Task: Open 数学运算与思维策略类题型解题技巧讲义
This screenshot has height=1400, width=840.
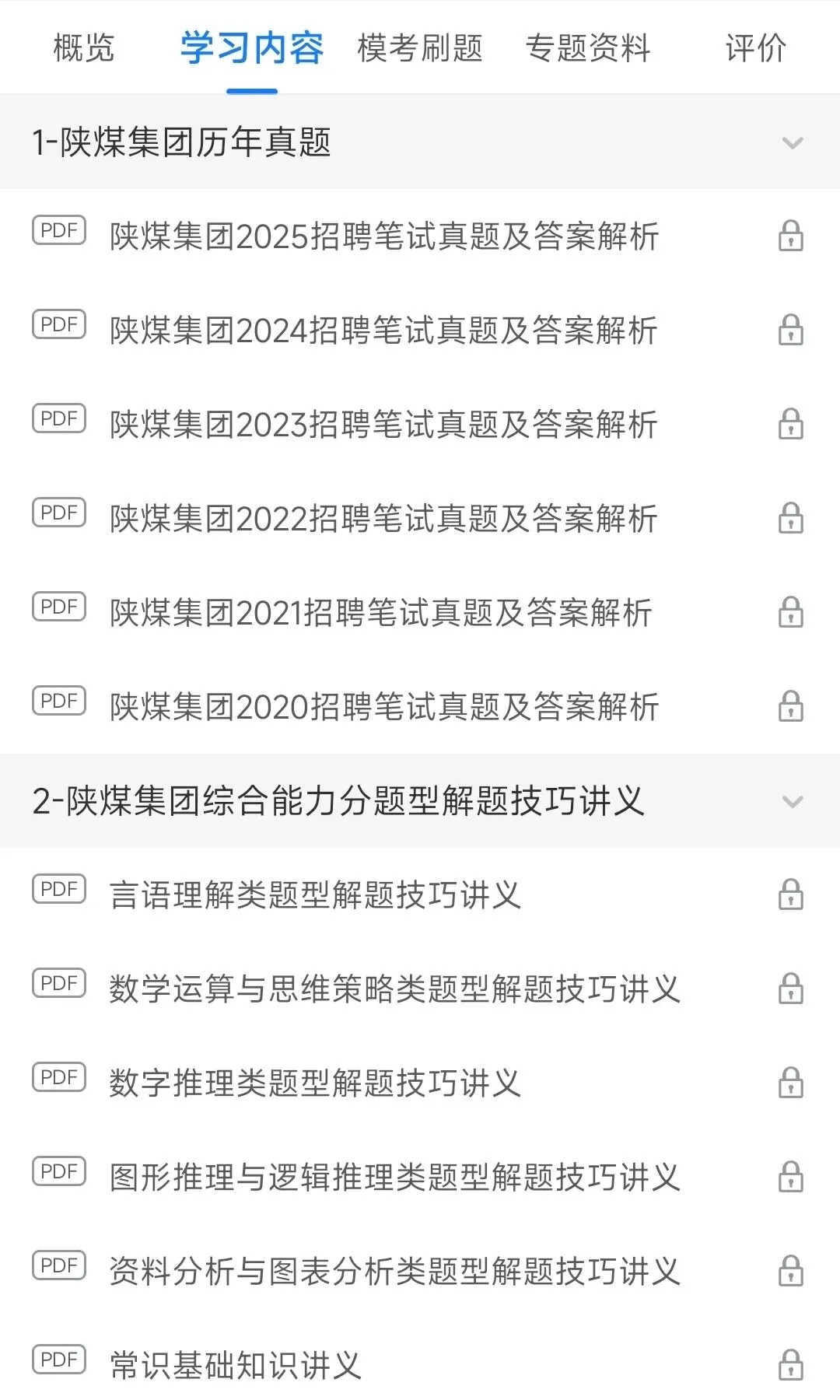Action: click(420, 989)
